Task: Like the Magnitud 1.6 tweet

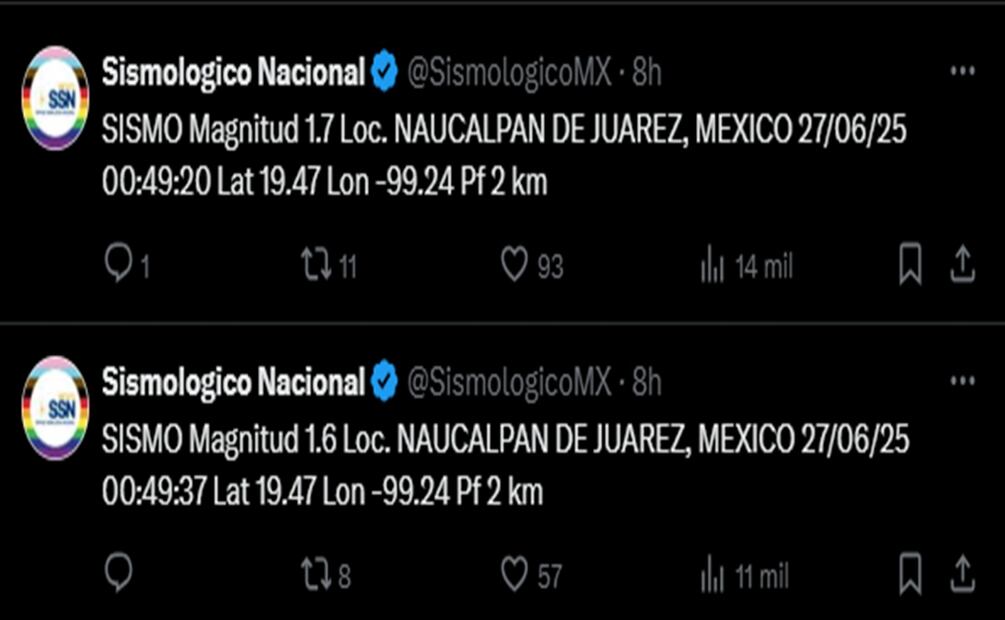Action: click(x=514, y=573)
